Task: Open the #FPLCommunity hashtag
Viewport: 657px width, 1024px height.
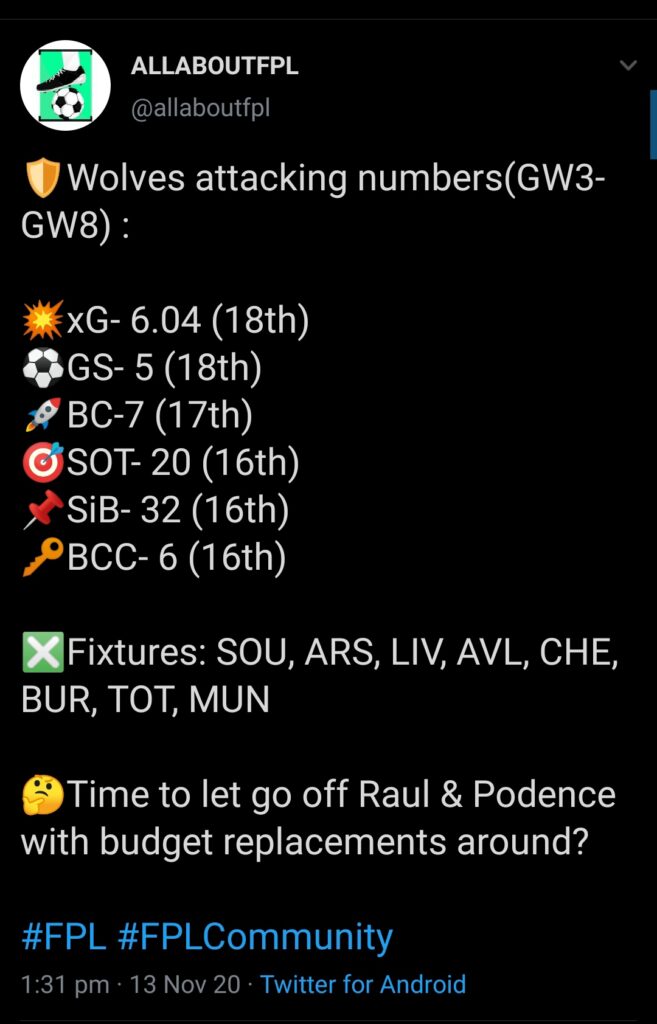Action: tap(255, 937)
